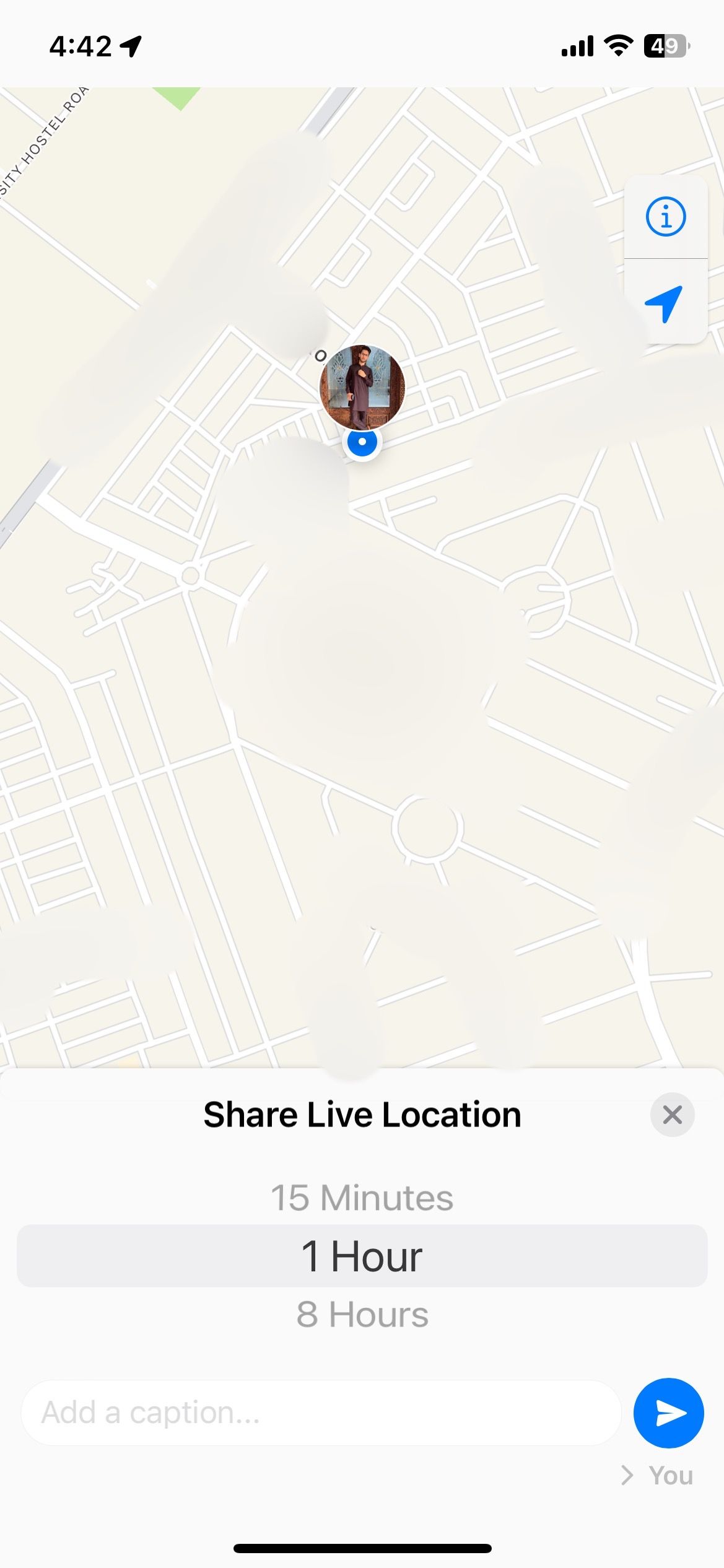Choose 8 Hours for live location sharing
Screen dimensions: 724x1568
[x=362, y=1314]
